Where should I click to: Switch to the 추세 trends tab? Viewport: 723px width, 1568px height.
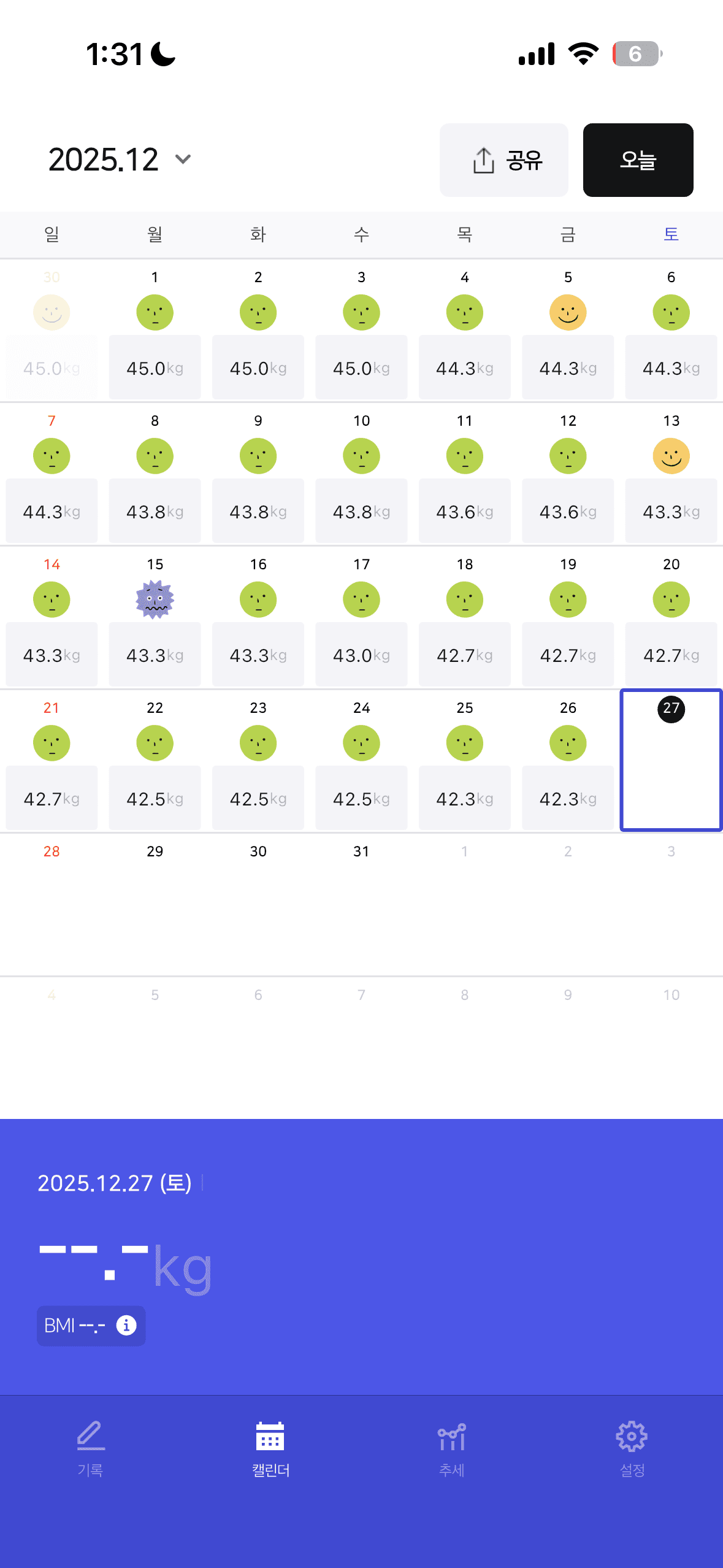[451, 1448]
